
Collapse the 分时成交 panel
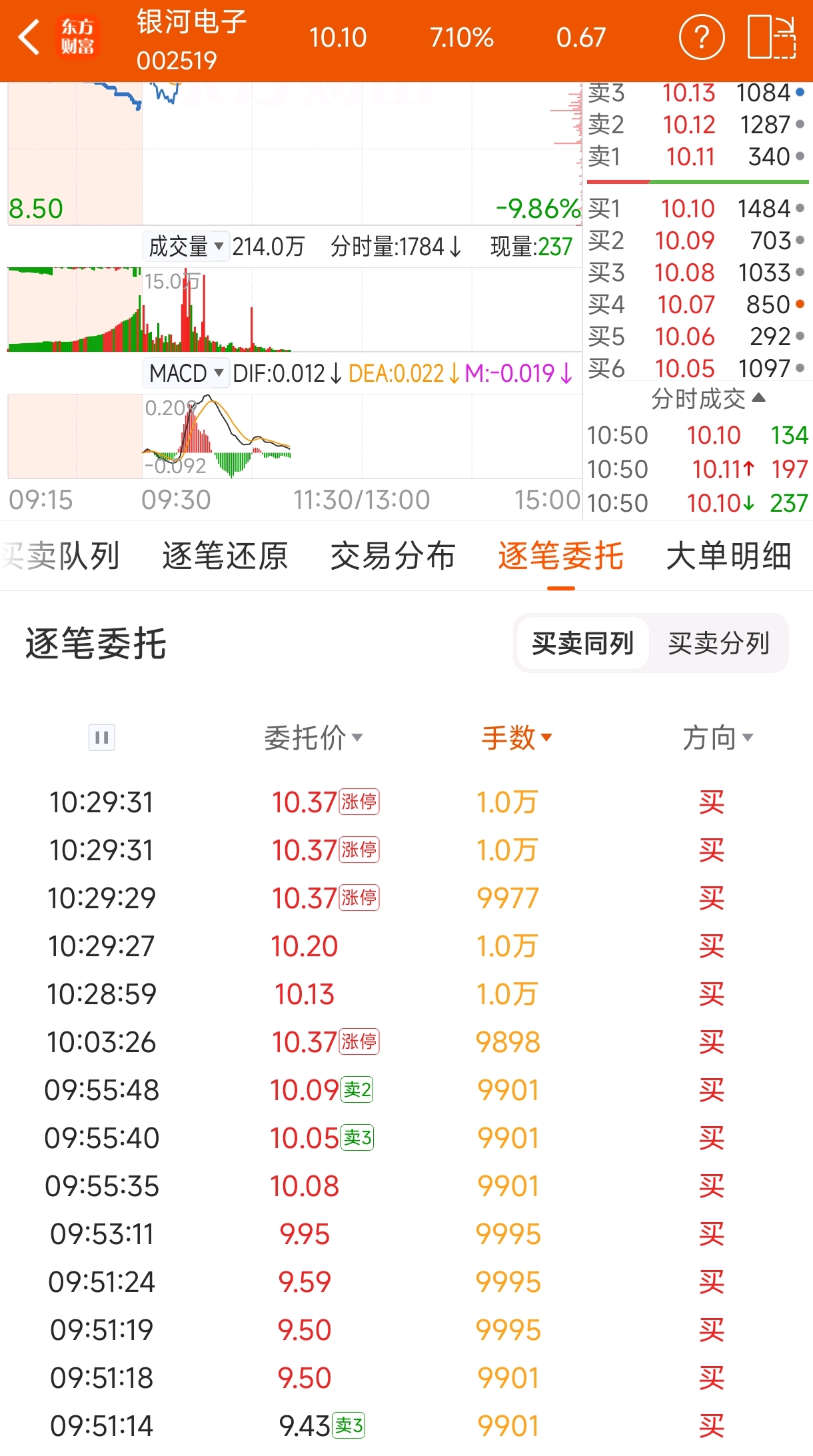708,398
